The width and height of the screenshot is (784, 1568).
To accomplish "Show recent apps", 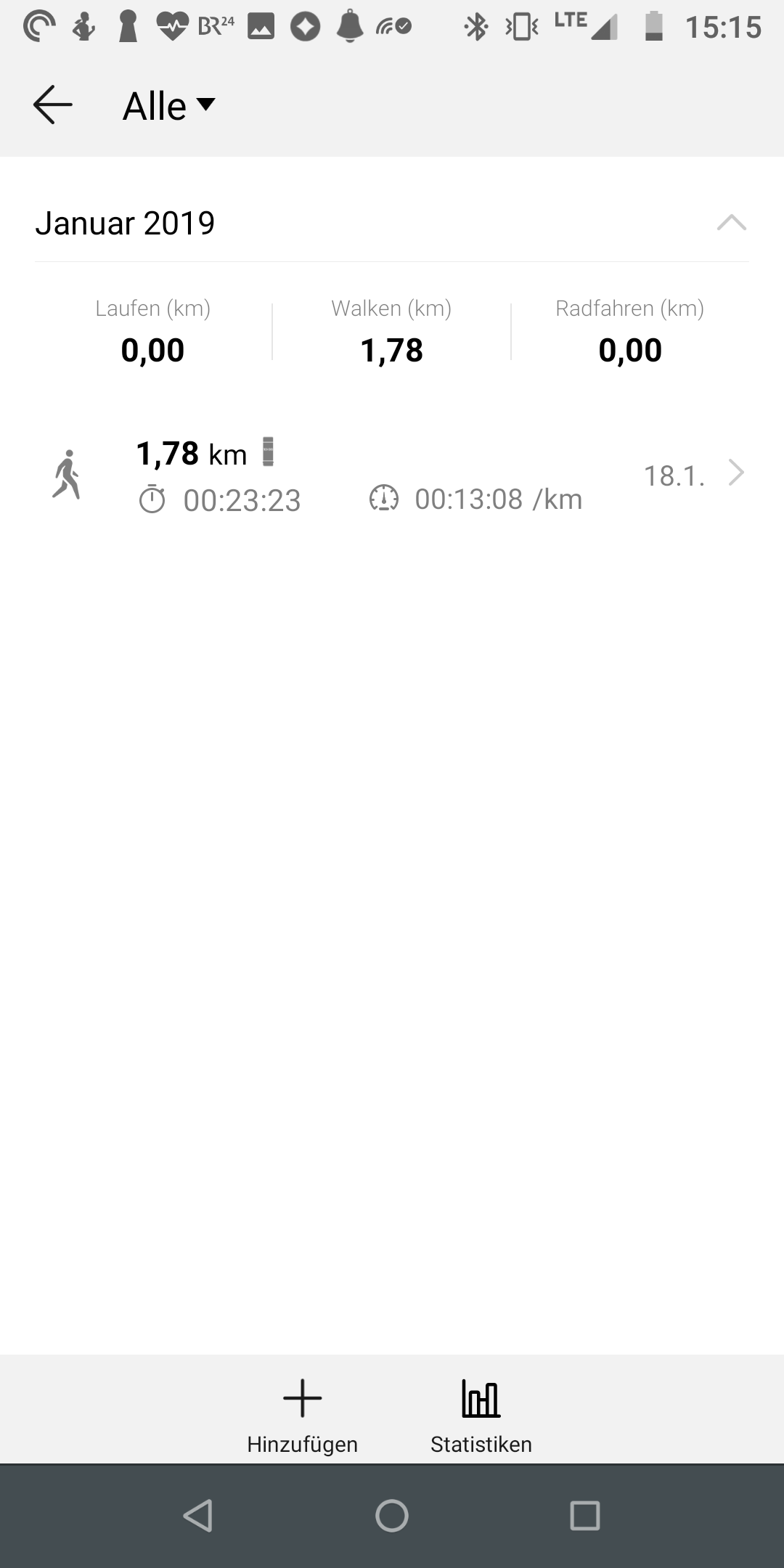I will [584, 1516].
